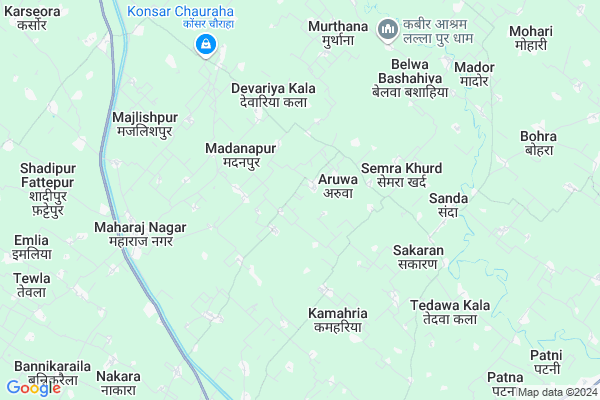Open the Kabir Ashram Lallapur Dham marker
Image resolution: width=600 pixels, height=400 pixels.
(x=388, y=31)
